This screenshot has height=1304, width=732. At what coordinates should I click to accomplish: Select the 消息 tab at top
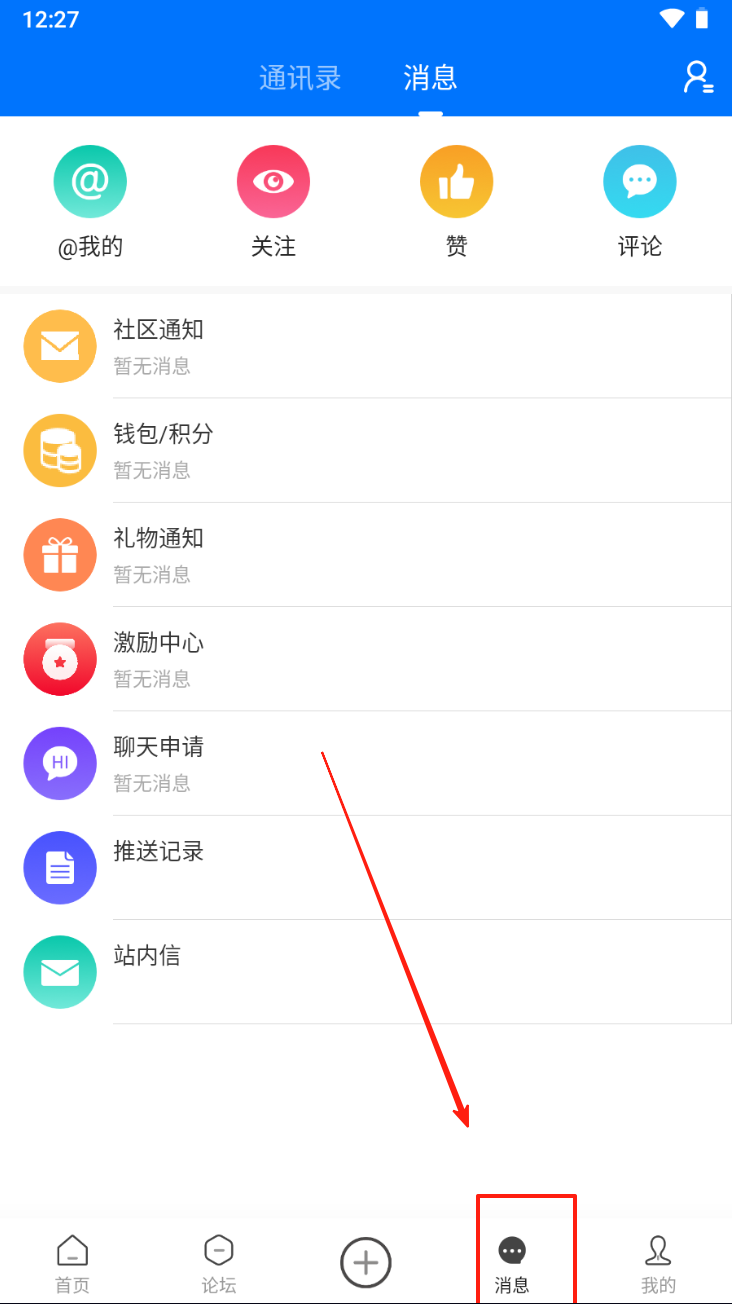(430, 78)
